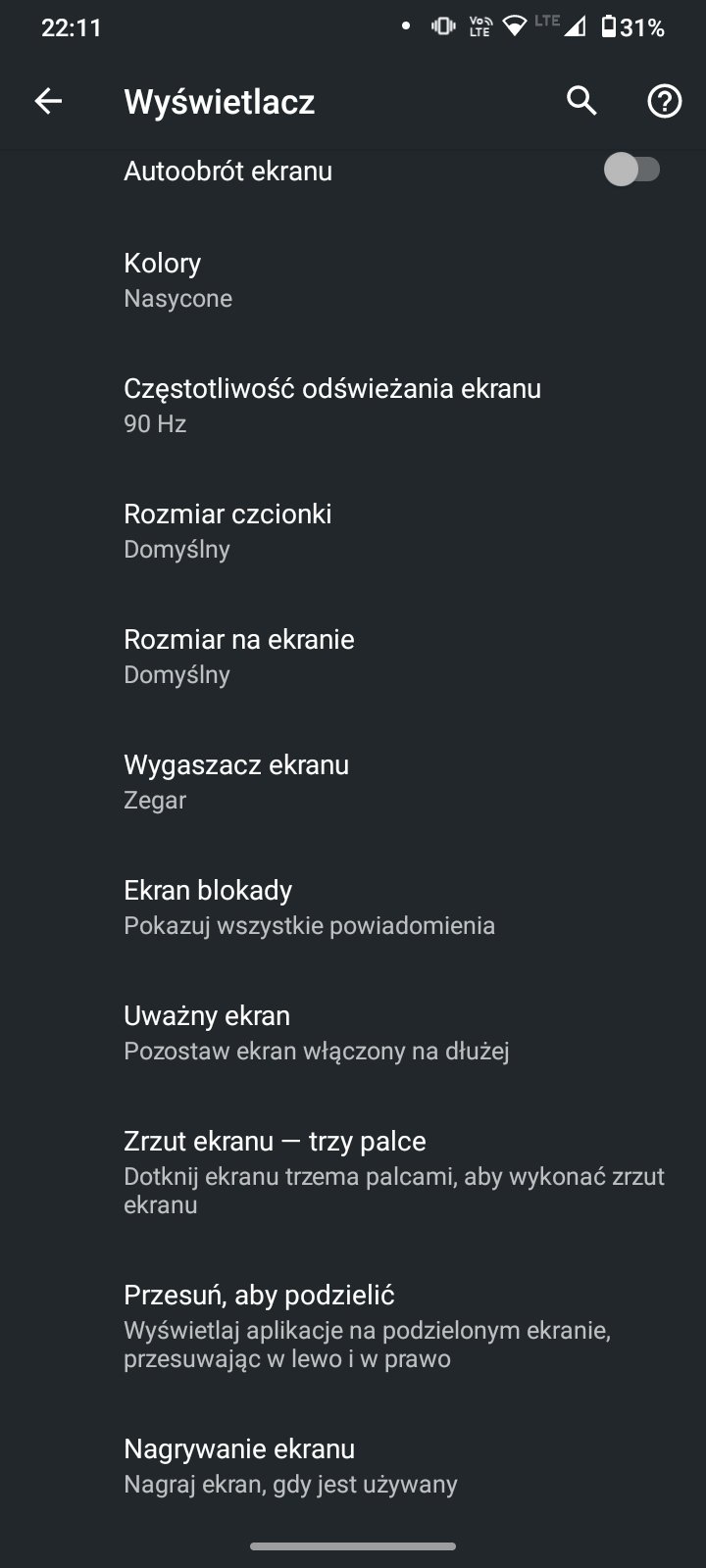The height and width of the screenshot is (1568, 706).
Task: Open Wygaszacz ekranu settings
Action: pos(353,781)
